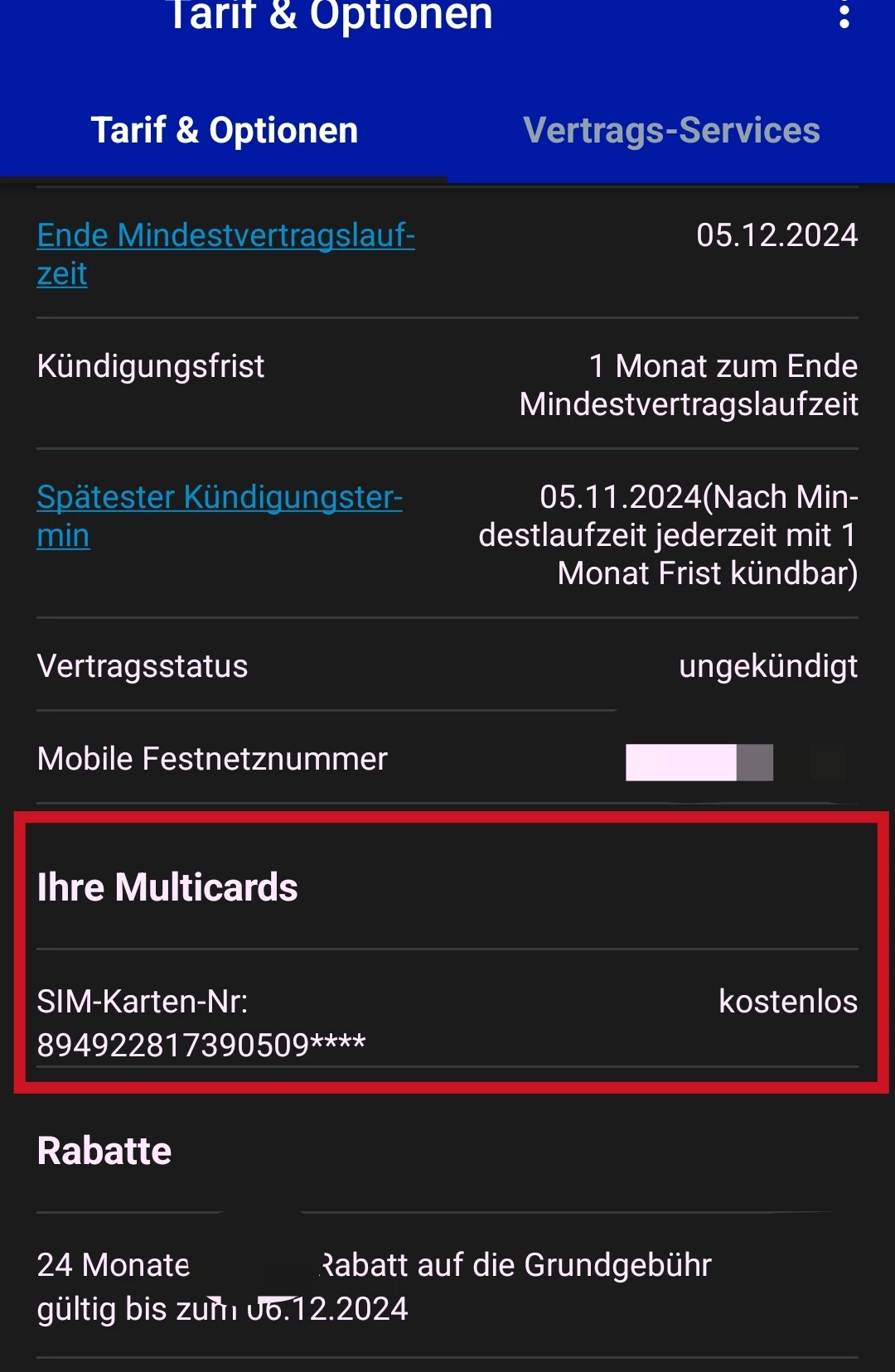Open the overflow menu
Viewport: 895px width, 1372px height.
click(844, 15)
